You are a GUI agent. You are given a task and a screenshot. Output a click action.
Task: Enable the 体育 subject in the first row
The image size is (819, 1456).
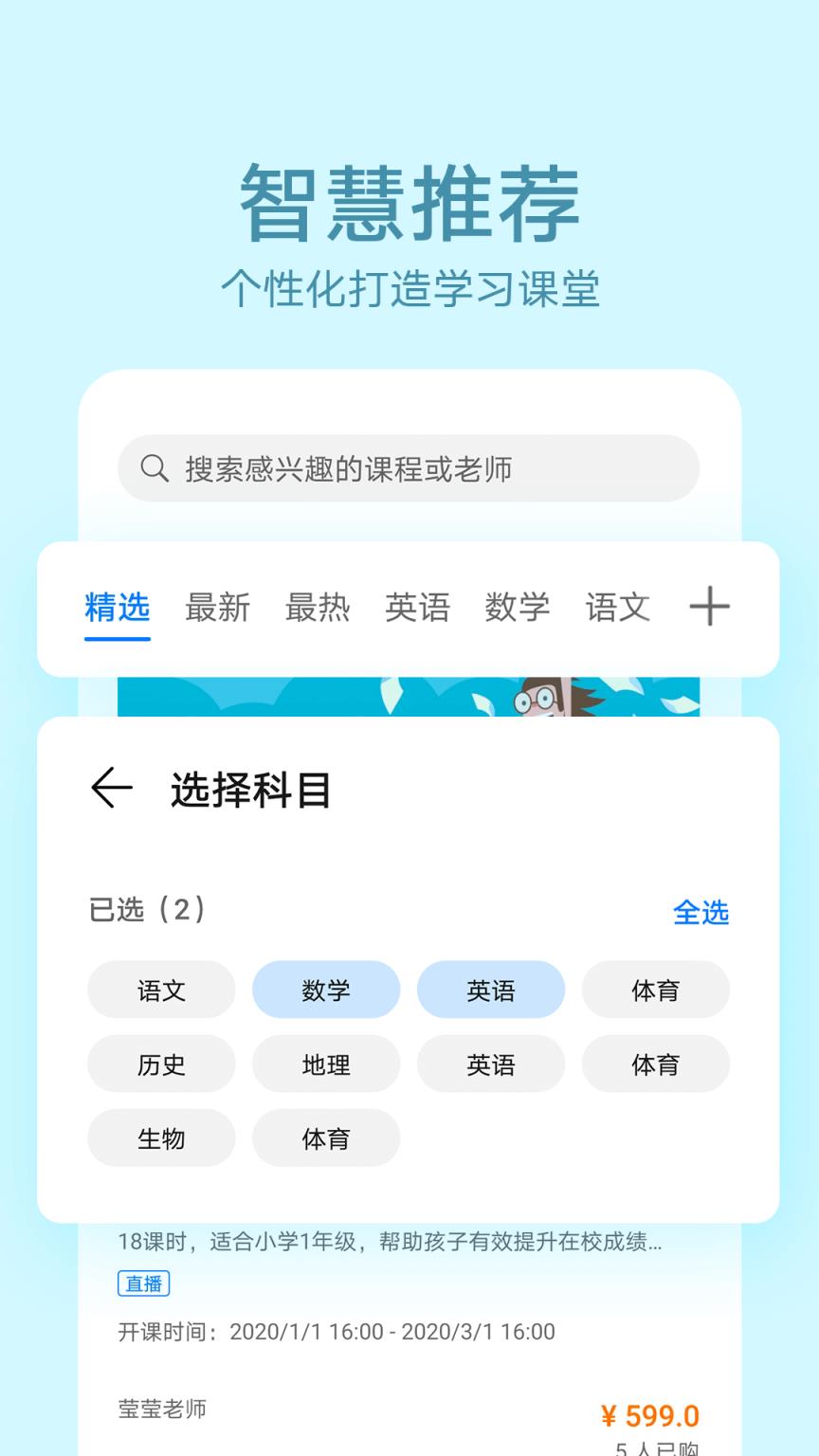point(656,990)
